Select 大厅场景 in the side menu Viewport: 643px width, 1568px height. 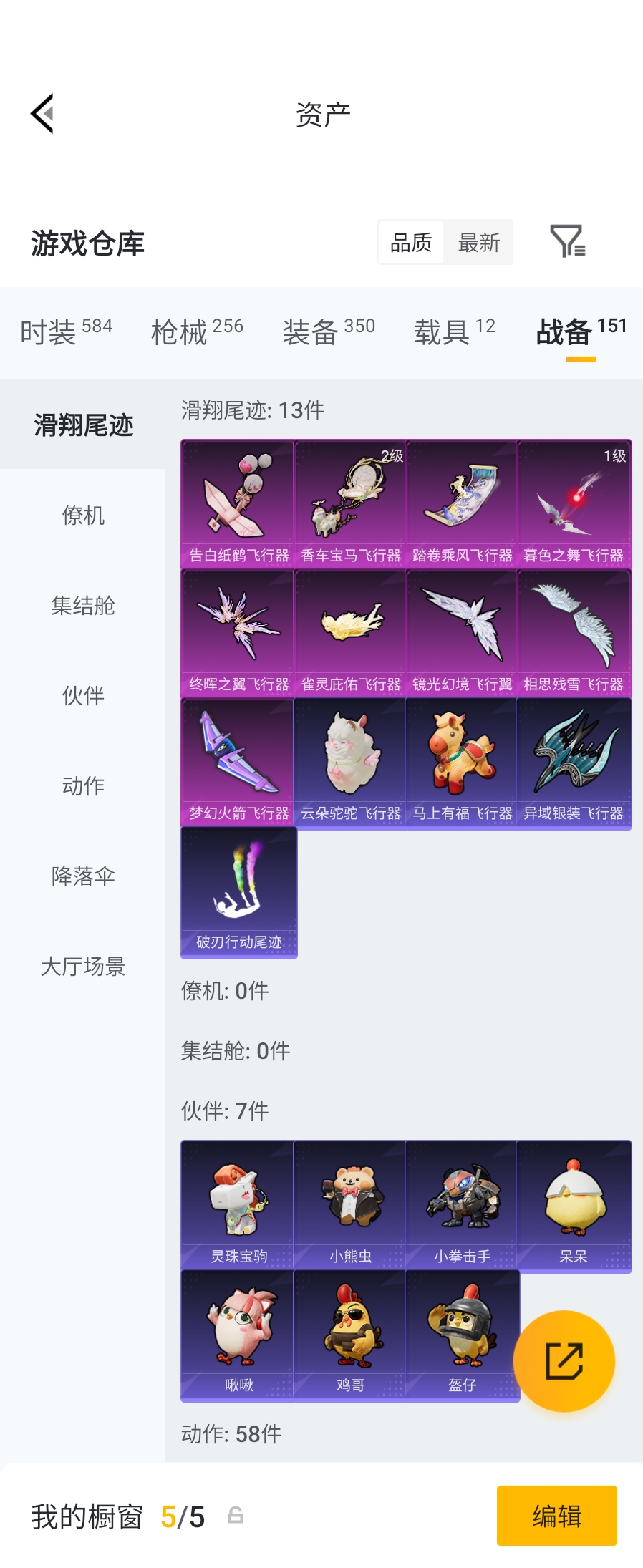click(83, 966)
